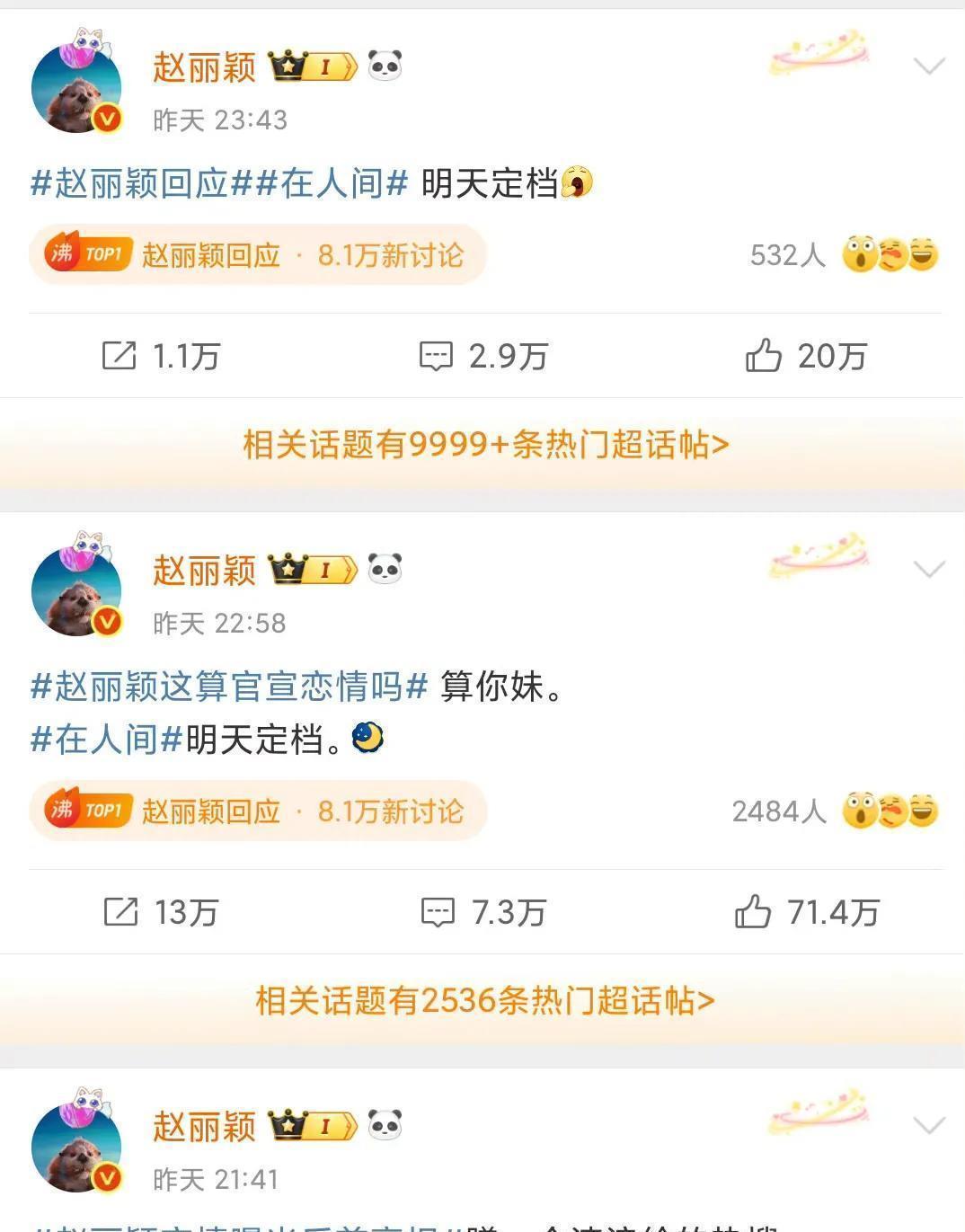Expand options chevron on 23:43 post
This screenshot has height=1232, width=965.
point(928,66)
